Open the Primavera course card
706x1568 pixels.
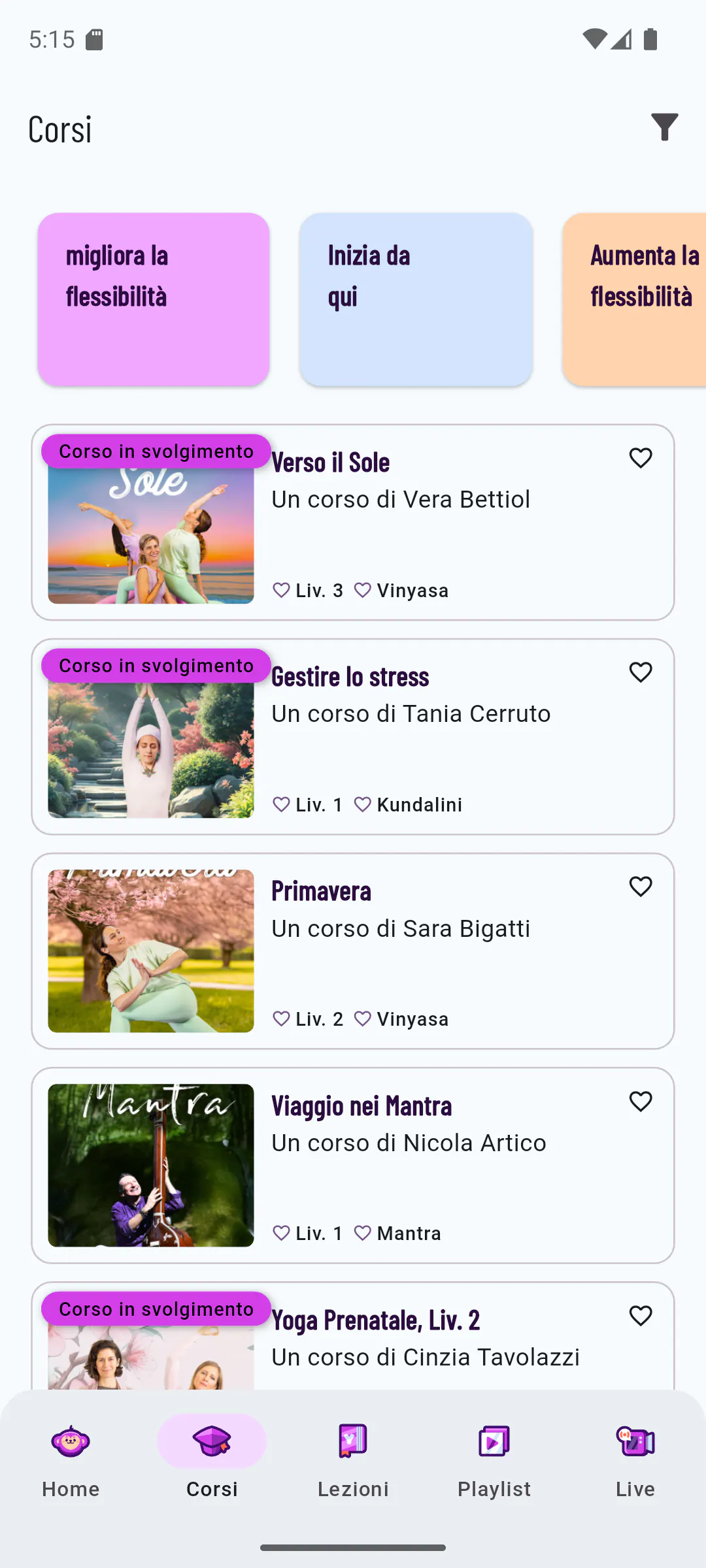353,951
